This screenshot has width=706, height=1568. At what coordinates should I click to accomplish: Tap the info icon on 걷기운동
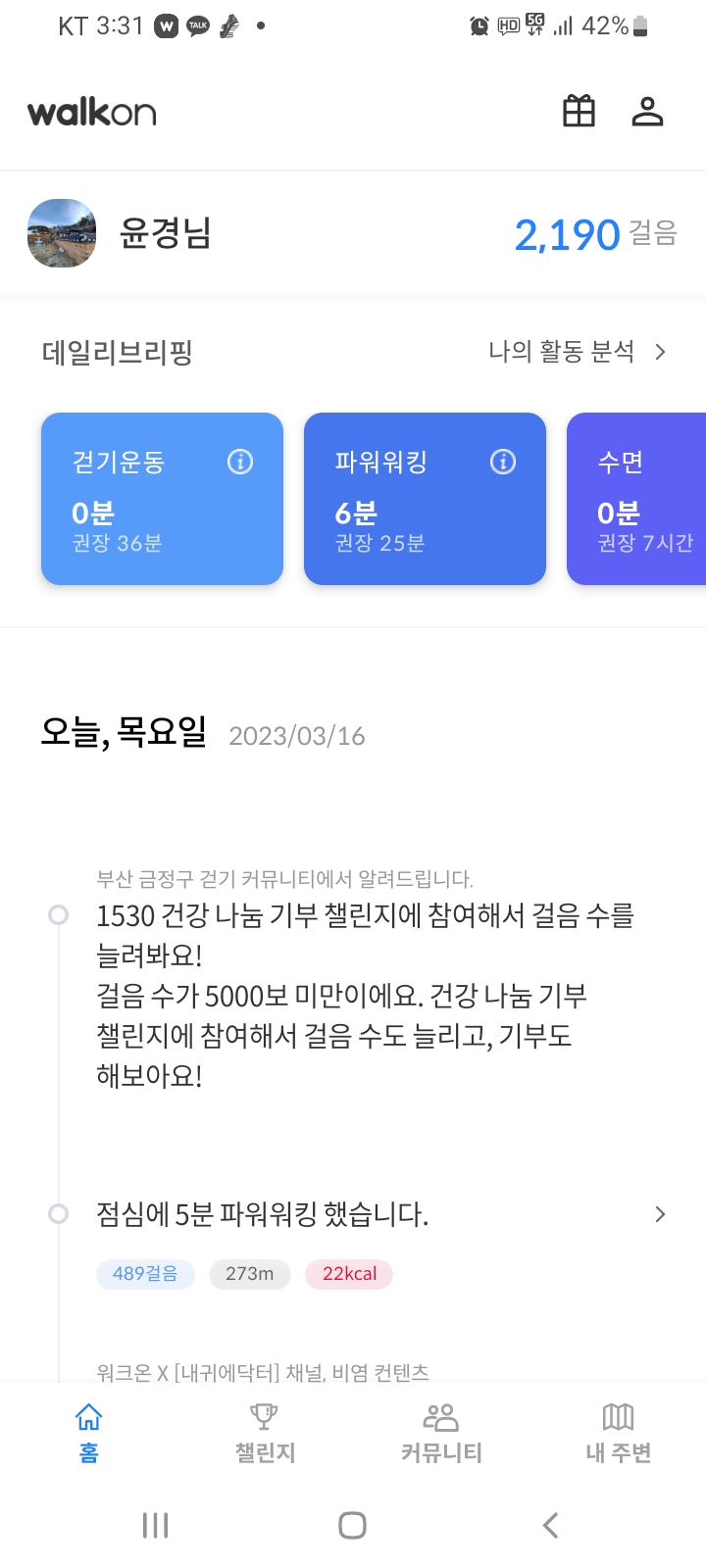(x=240, y=462)
